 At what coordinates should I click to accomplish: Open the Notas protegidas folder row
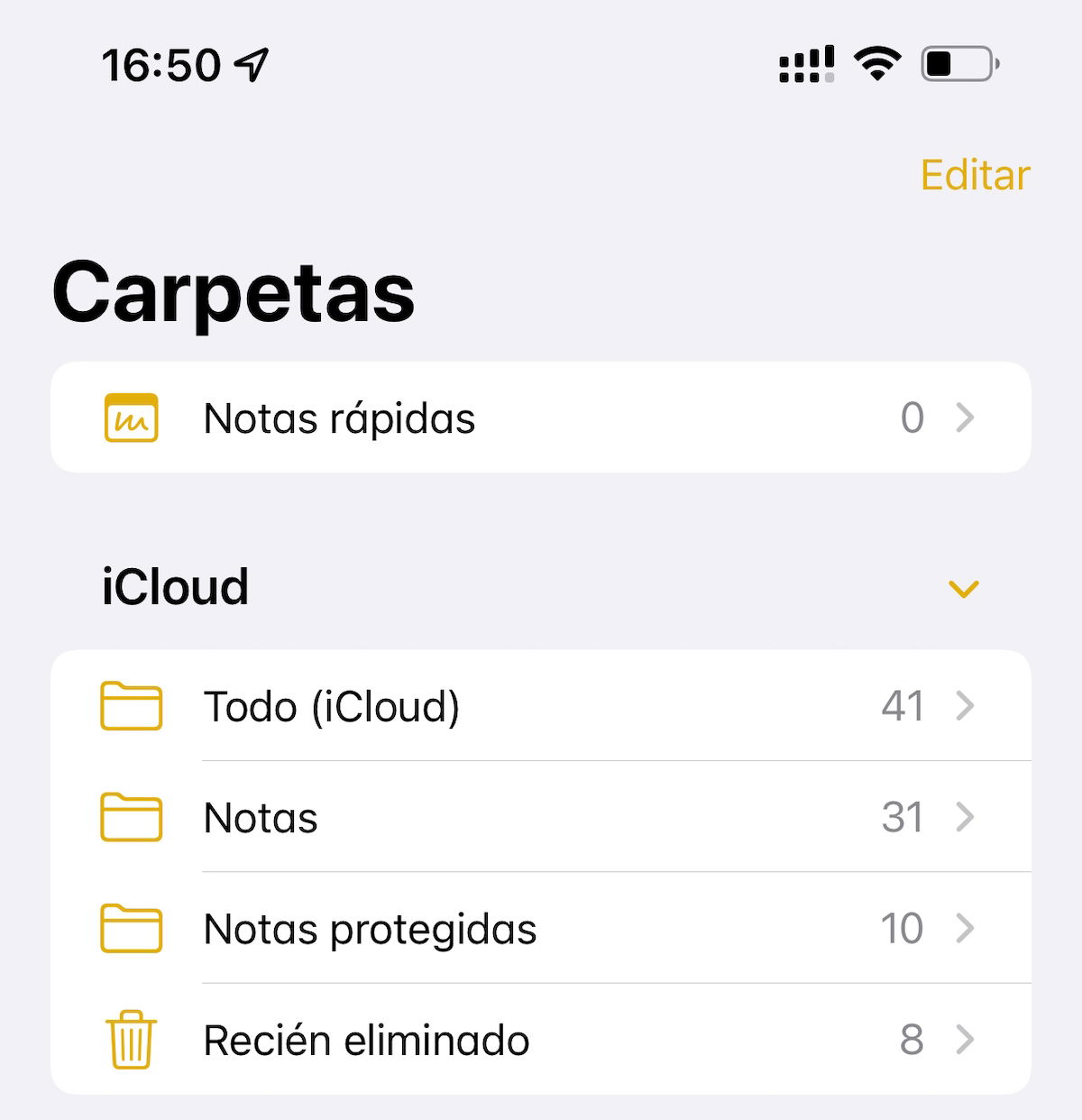pos(371,929)
